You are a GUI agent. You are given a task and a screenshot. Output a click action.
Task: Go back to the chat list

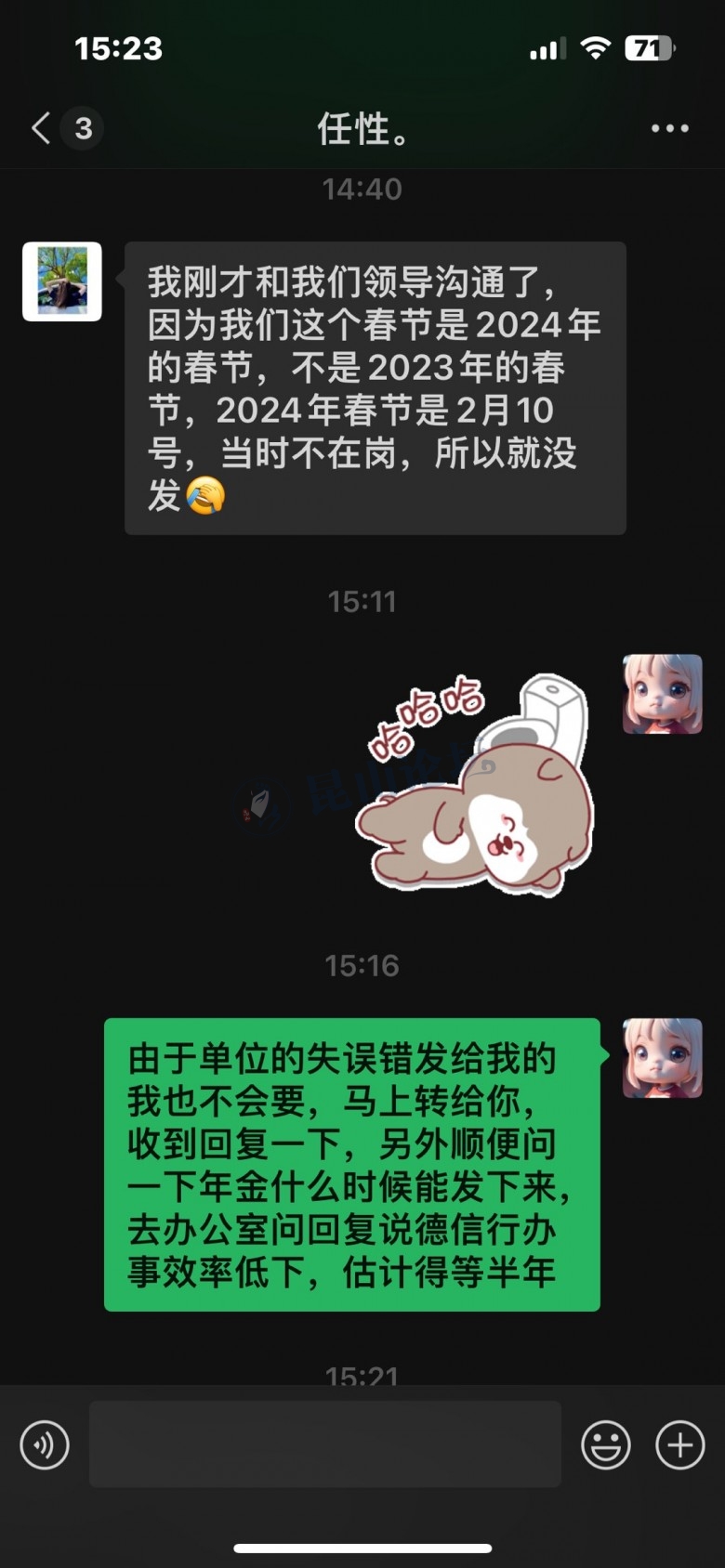42,128
